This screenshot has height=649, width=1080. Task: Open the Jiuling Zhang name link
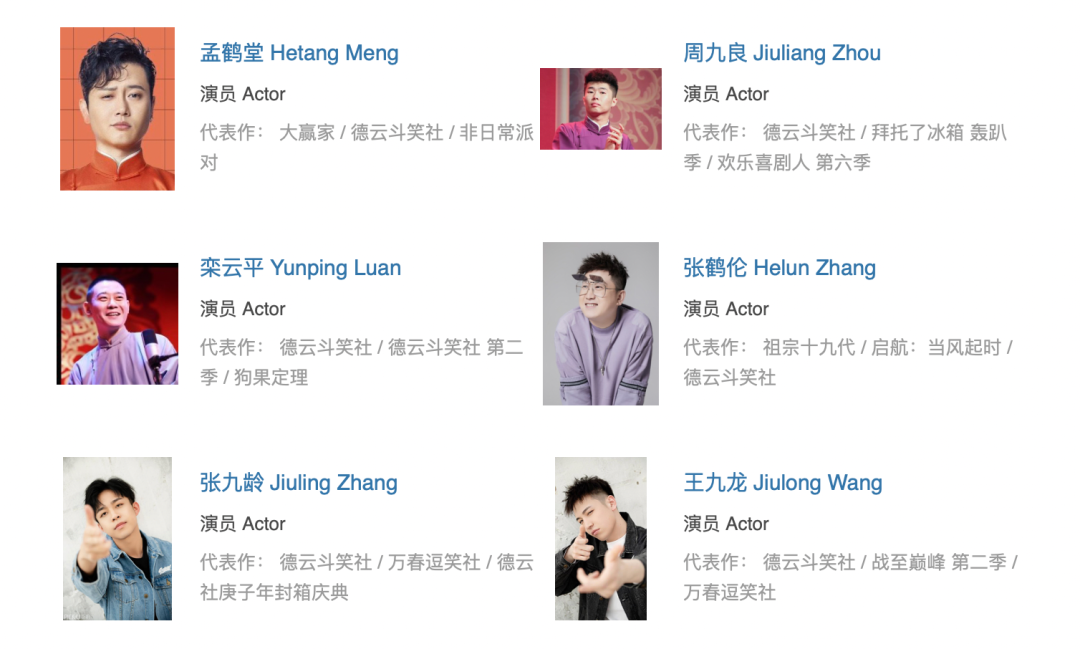(x=298, y=483)
